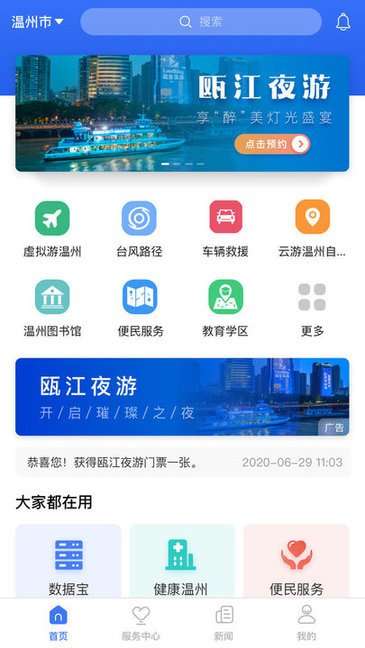Open the 数据宝 card
Screen dimensions: 365x648
click(x=68, y=562)
